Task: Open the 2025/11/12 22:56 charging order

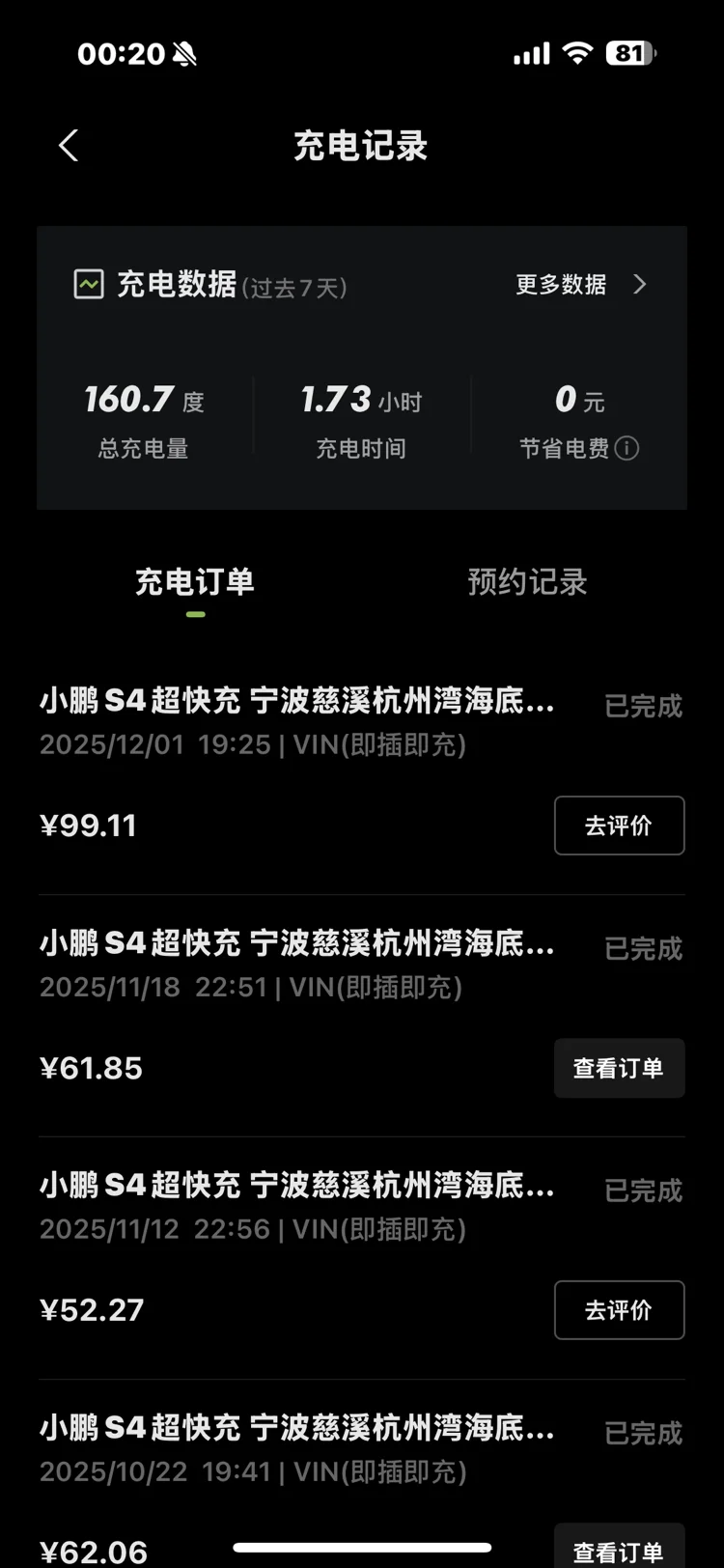Action: (362, 1258)
